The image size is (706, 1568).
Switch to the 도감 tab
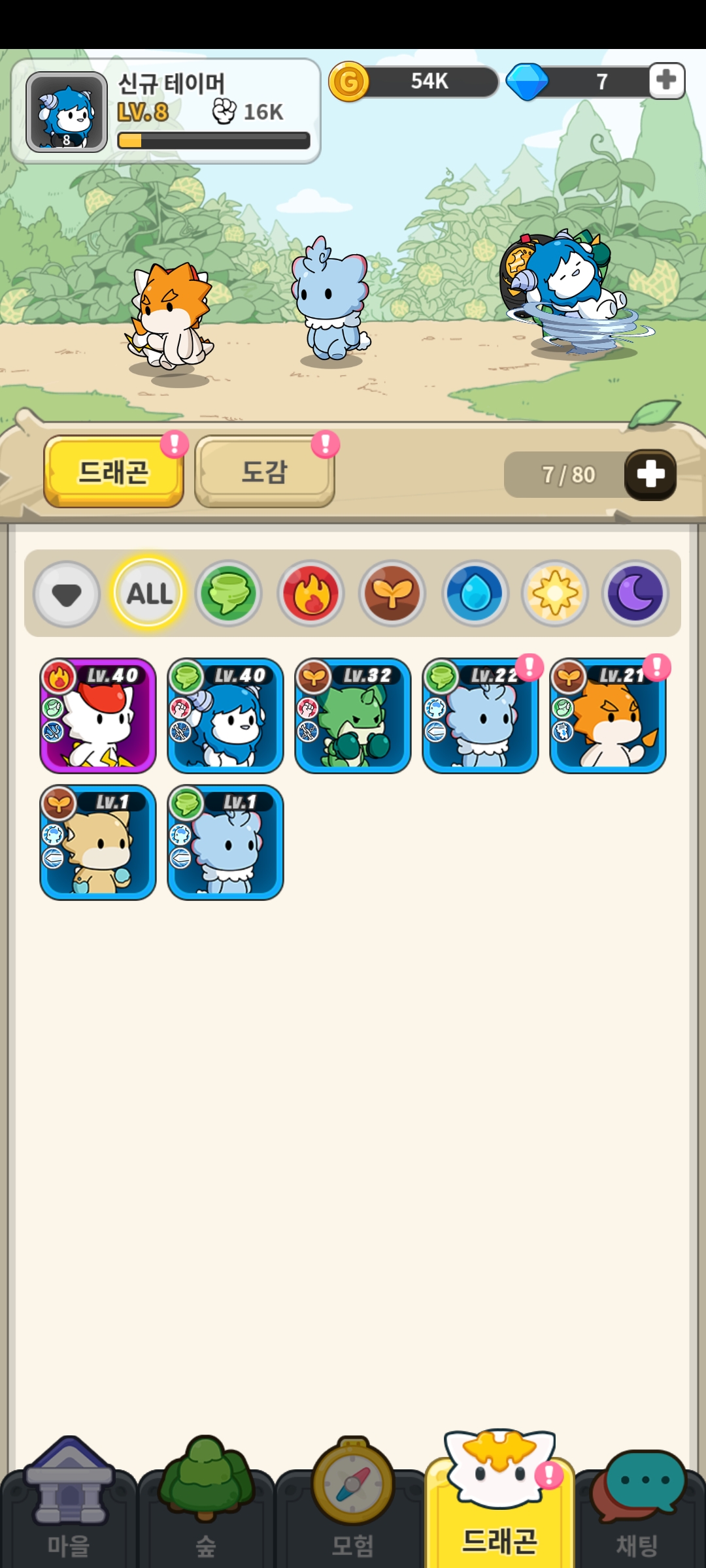[x=264, y=472]
